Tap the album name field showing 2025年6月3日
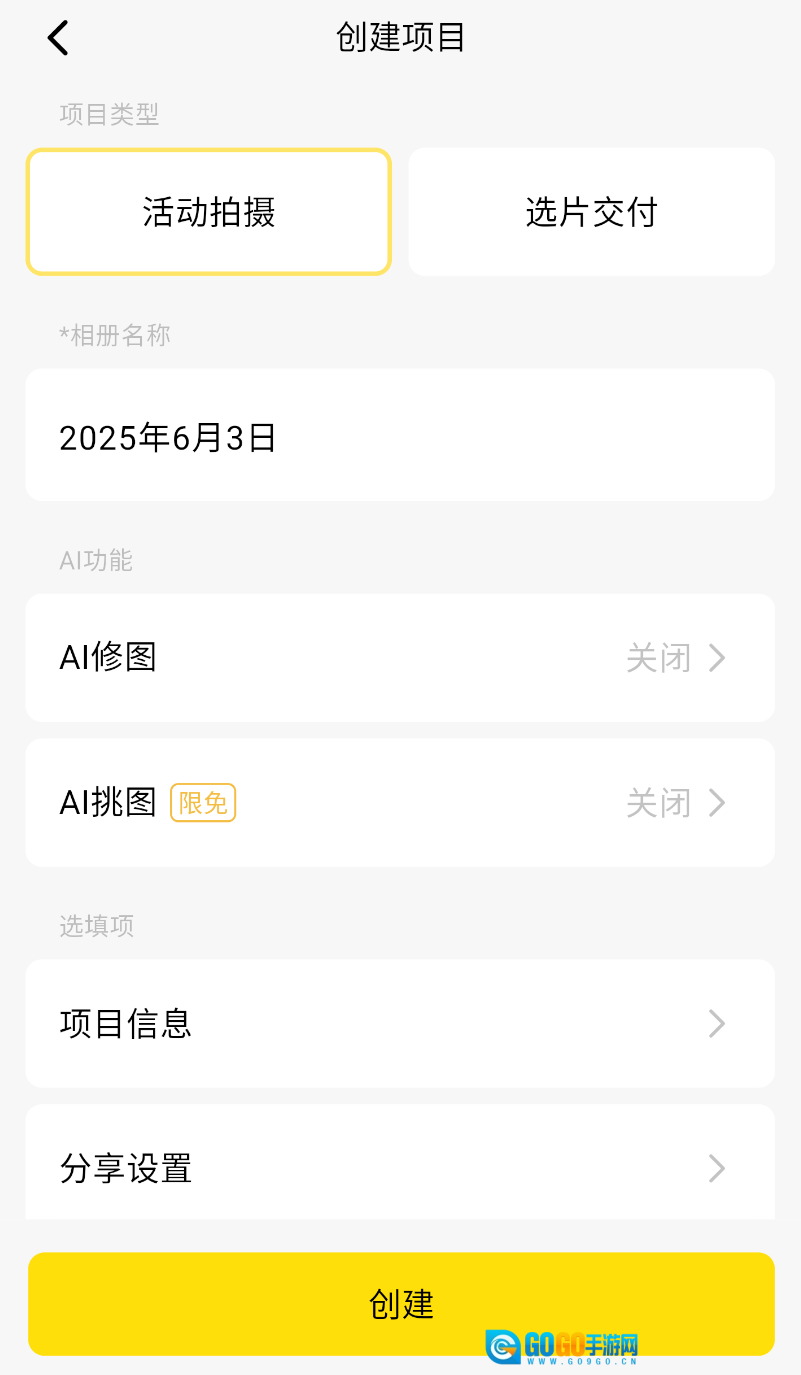801x1375 pixels. point(400,435)
